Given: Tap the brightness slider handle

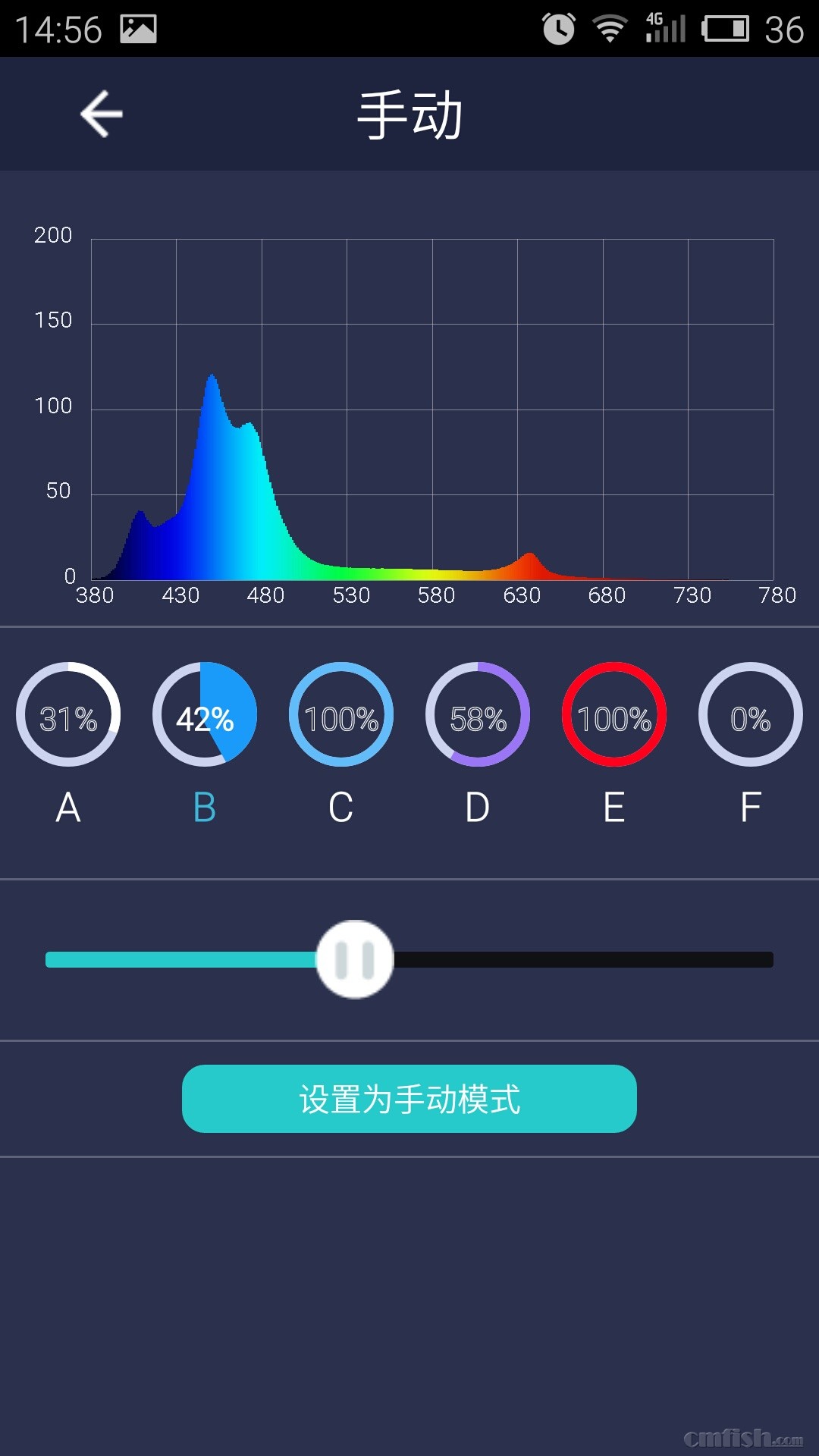Looking at the screenshot, I should tap(355, 959).
